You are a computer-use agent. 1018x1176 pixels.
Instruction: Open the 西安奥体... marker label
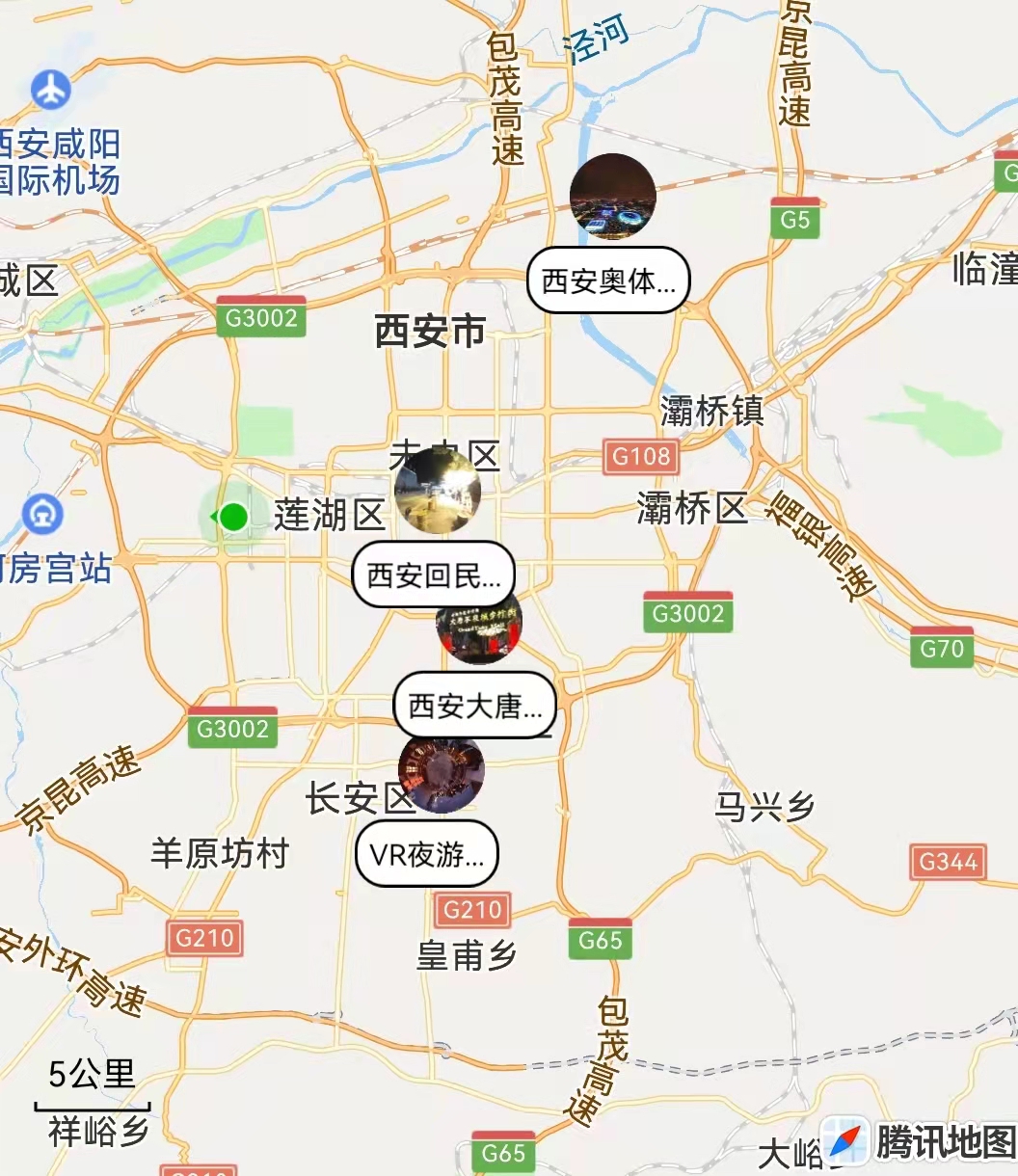point(608,281)
